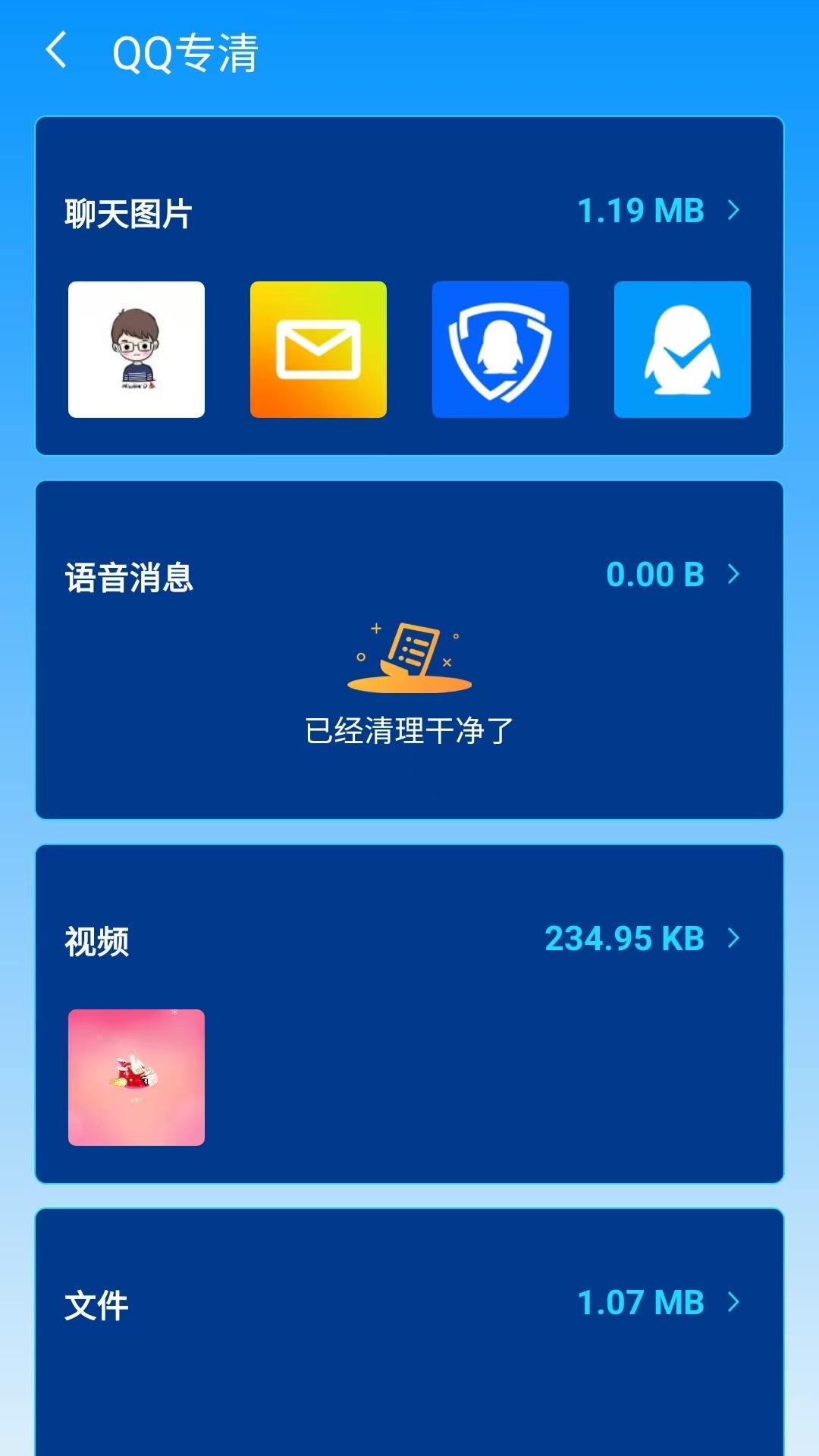Open 文件 1.07 MB details
Image resolution: width=819 pixels, height=1456 pixels.
(x=658, y=1303)
